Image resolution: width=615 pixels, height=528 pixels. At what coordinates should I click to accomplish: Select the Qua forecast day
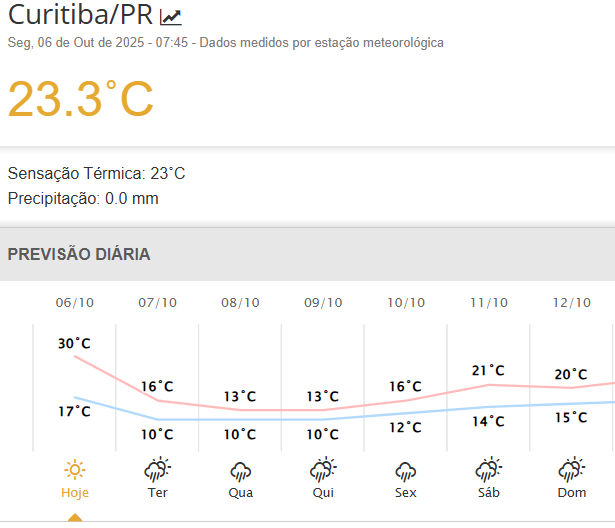[x=240, y=478]
